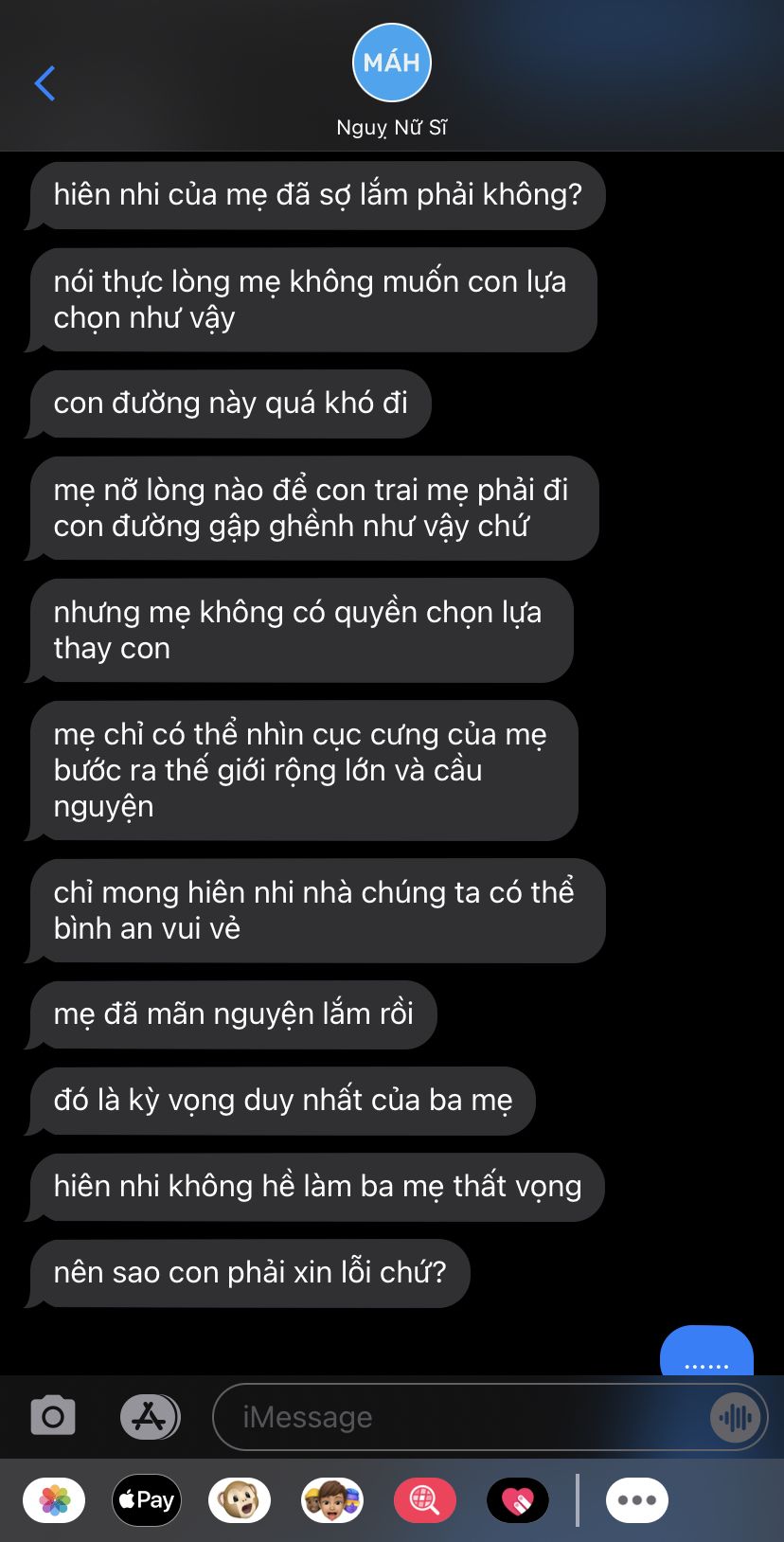Open the Animoji monkey app

tap(240, 1500)
